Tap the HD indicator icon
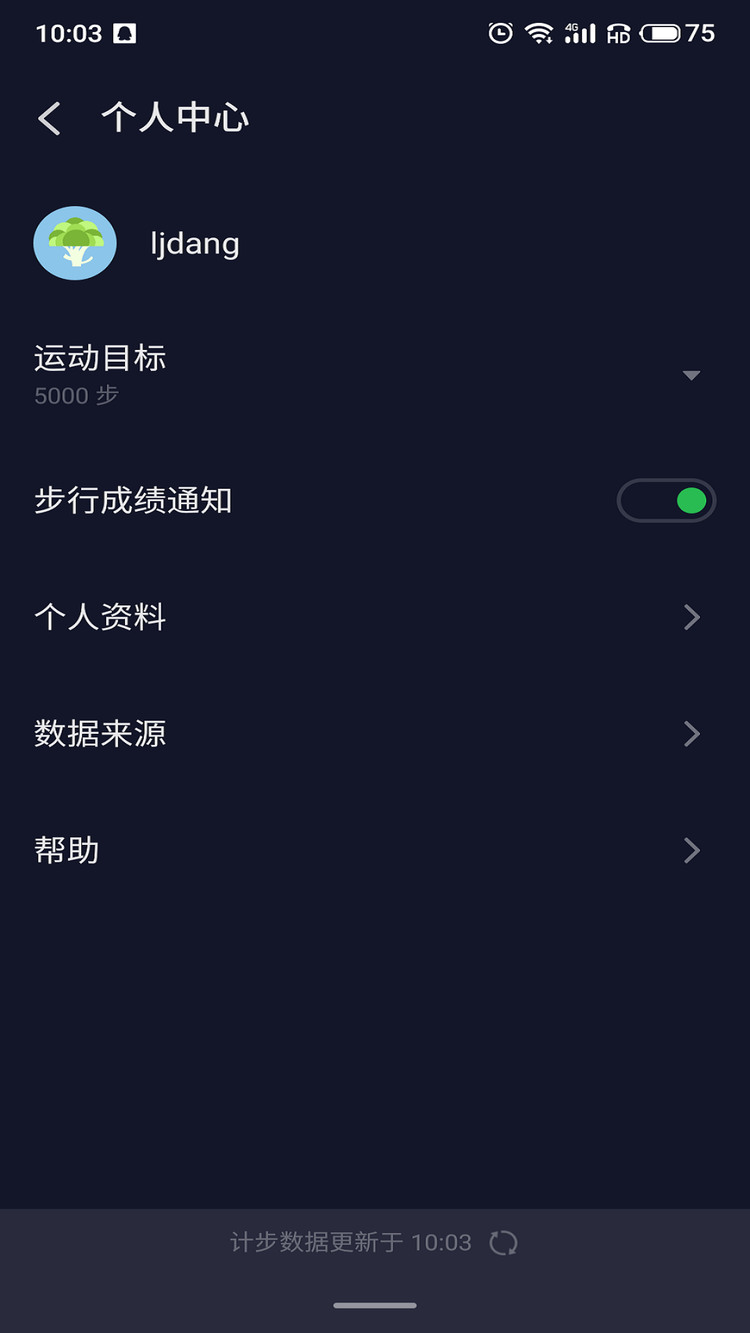750x1333 pixels. click(x=619, y=35)
